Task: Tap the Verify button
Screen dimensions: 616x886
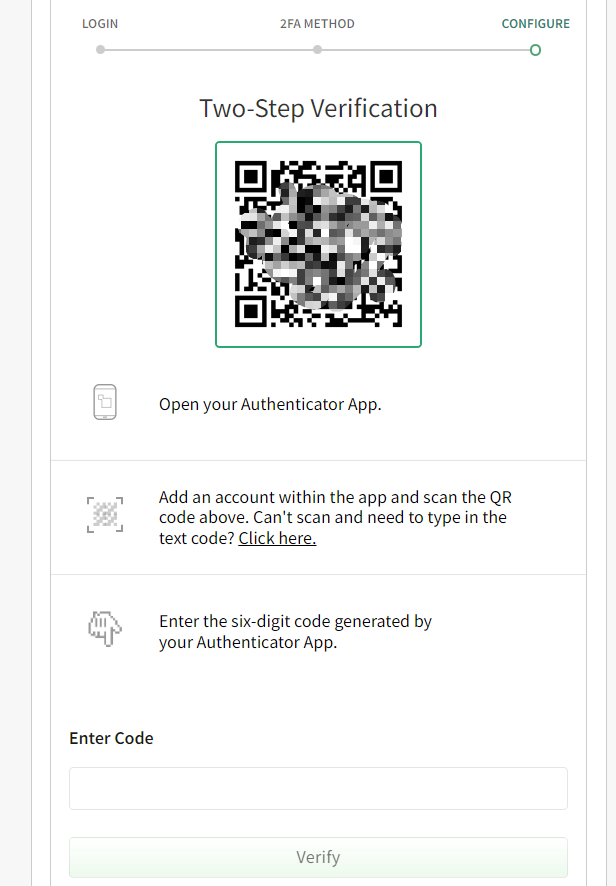Action: coord(318,857)
